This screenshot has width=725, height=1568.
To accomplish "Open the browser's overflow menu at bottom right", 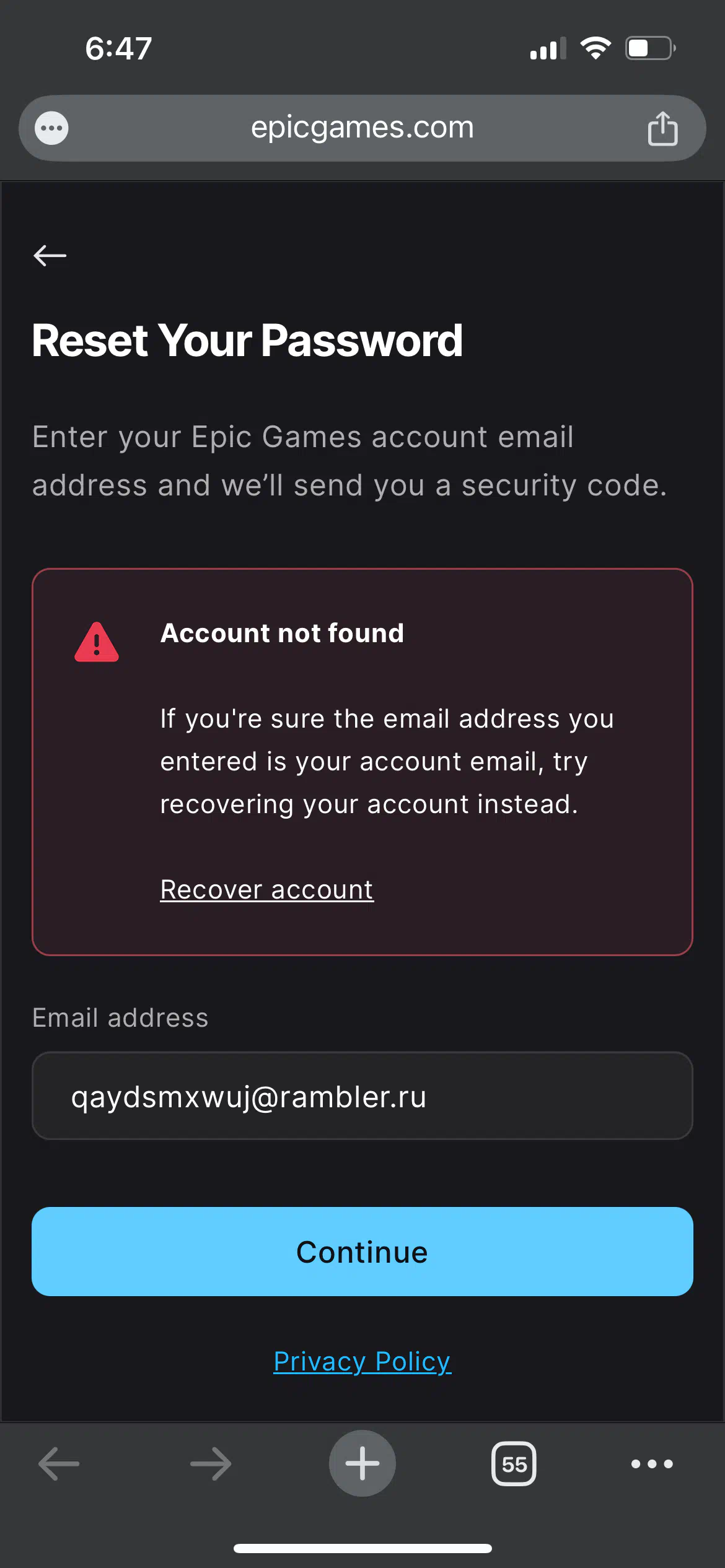I will point(652,1464).
